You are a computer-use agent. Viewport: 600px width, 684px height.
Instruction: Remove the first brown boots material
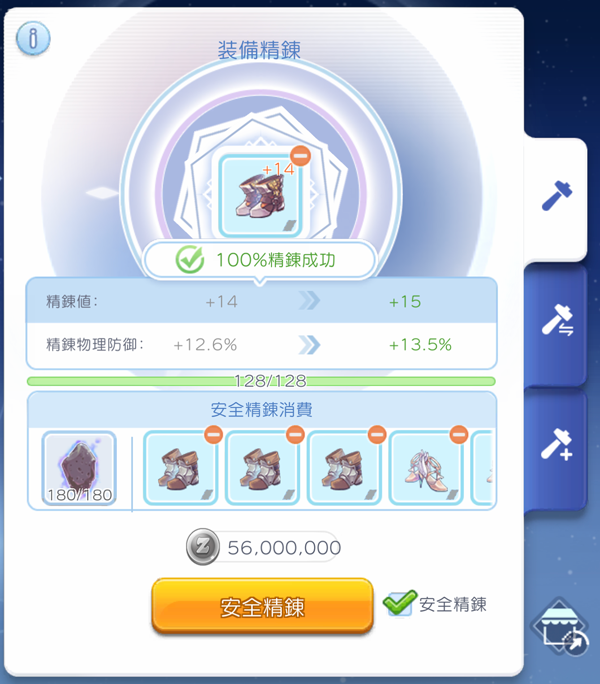(213, 434)
